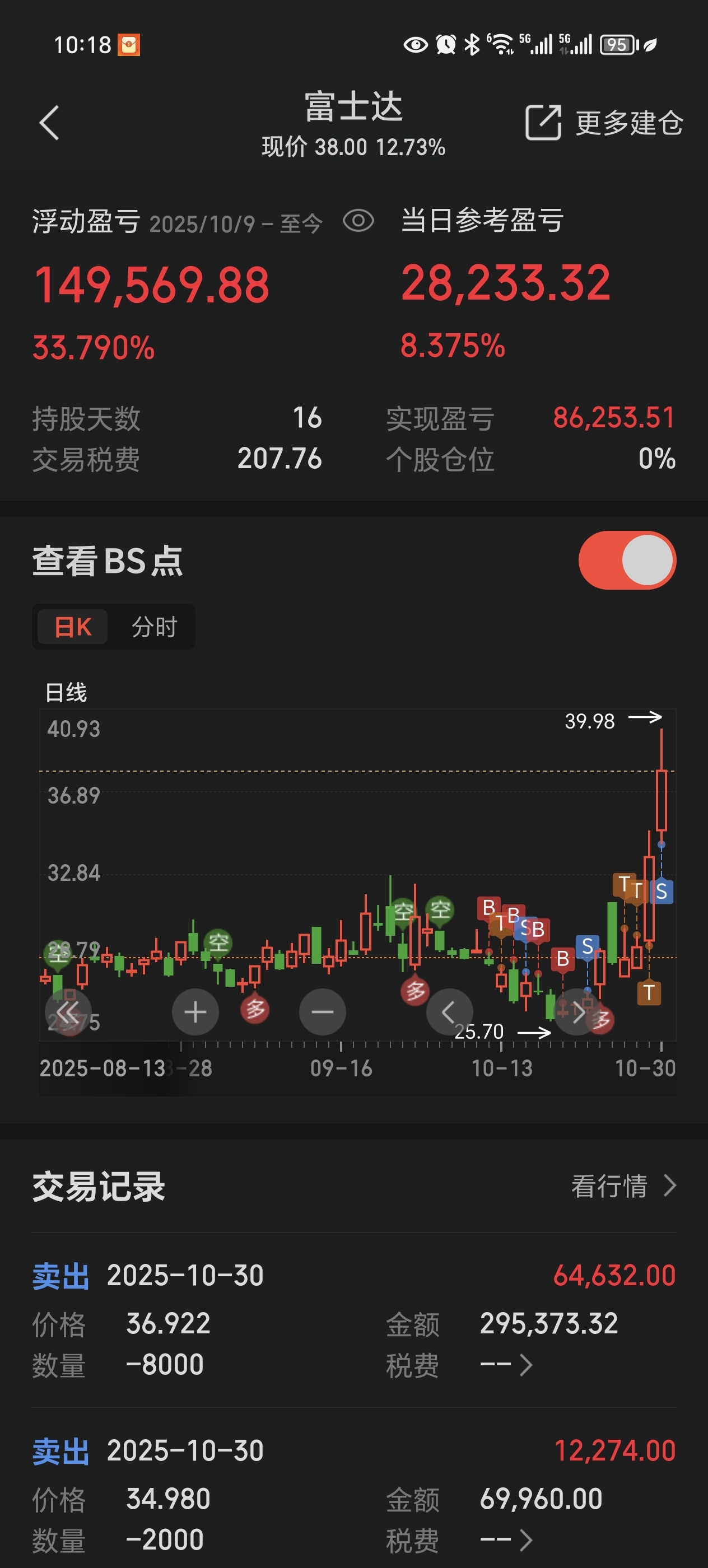Zoom in the K-line chart with plus
Image resolution: width=708 pixels, height=1568 pixels.
tap(195, 1012)
